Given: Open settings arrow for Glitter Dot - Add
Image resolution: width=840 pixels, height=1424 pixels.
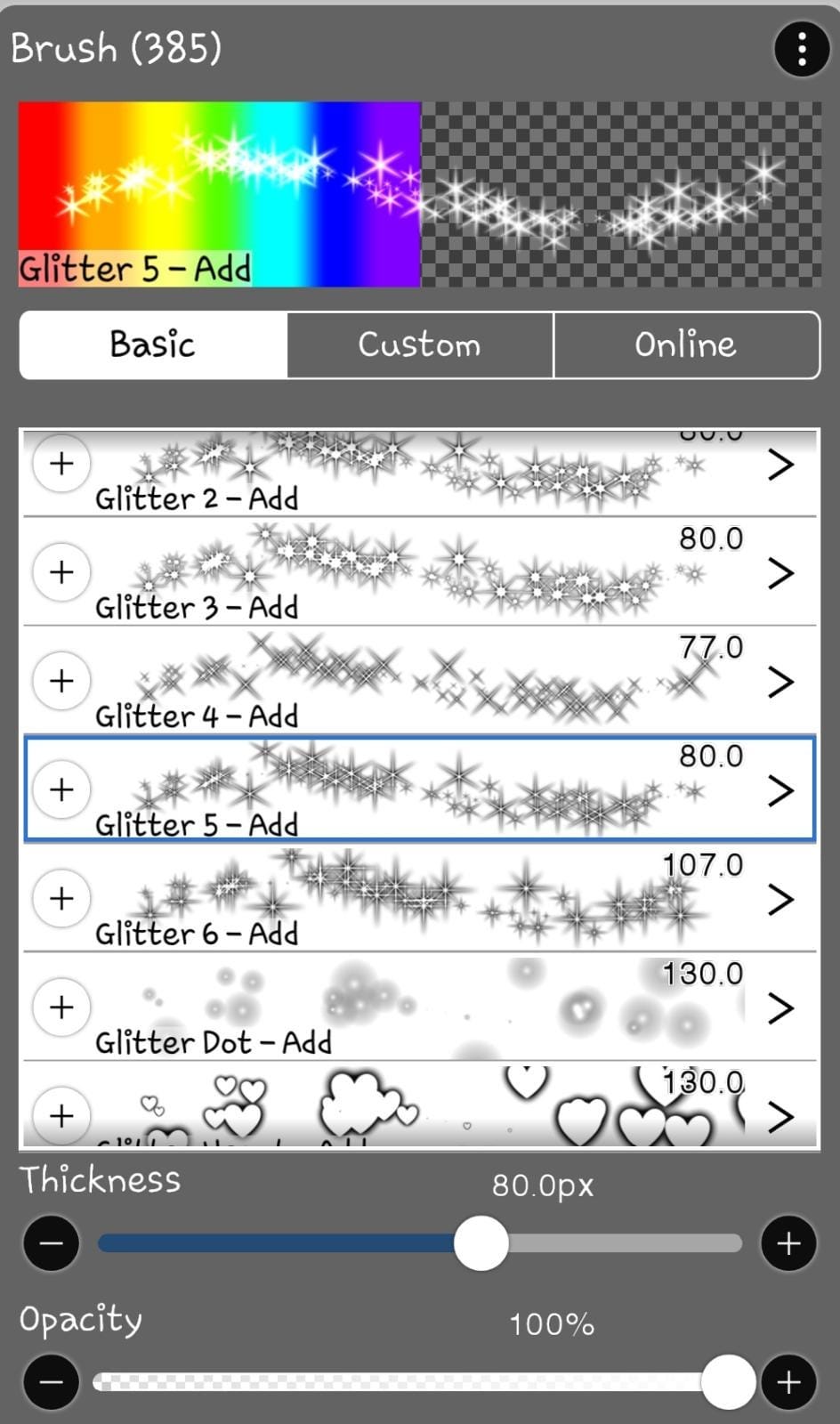Looking at the screenshot, I should pos(779,1007).
